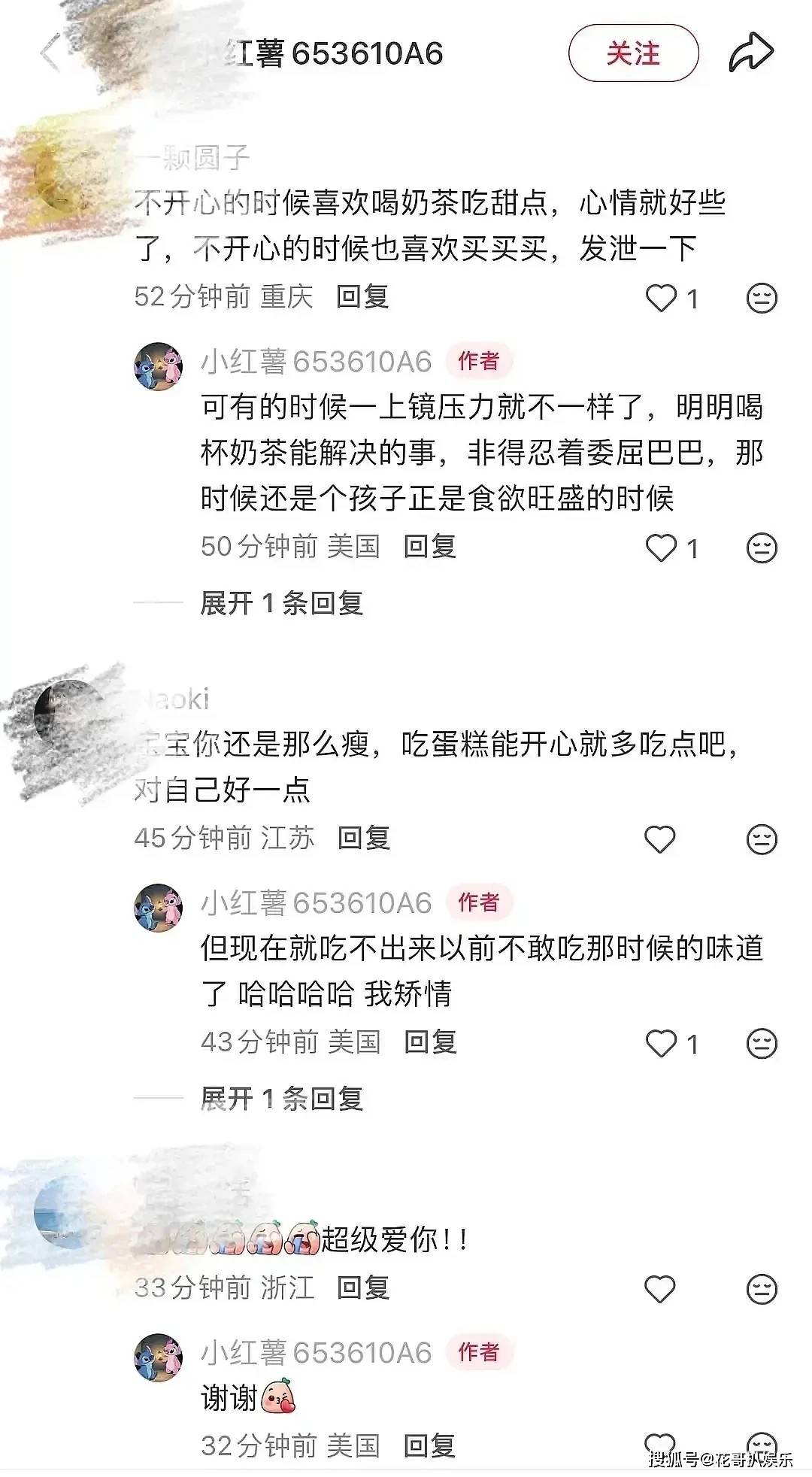The height and width of the screenshot is (1477, 812).
Task: Dislike the 江苏 comment with face icon
Action: tap(761, 839)
